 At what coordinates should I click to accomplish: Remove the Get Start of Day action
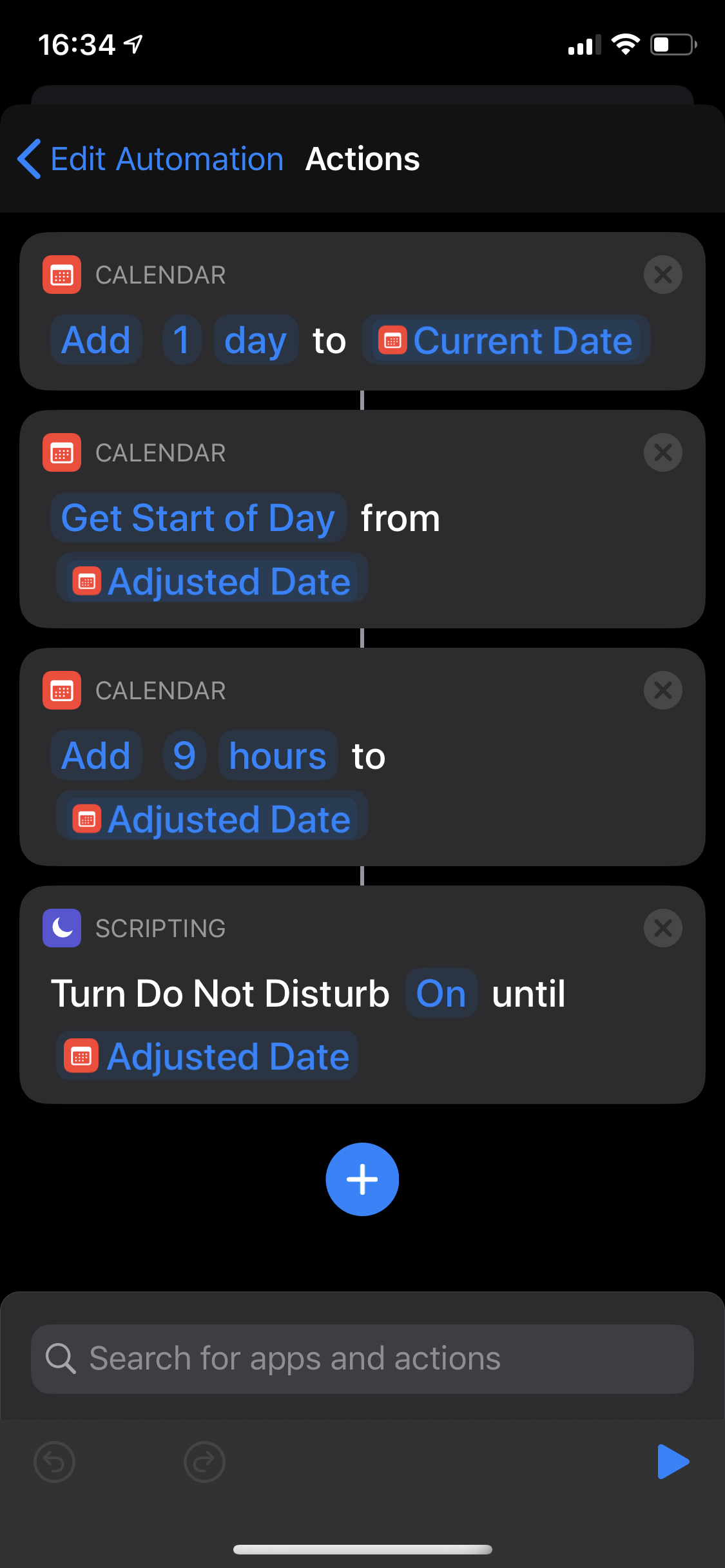(x=662, y=452)
